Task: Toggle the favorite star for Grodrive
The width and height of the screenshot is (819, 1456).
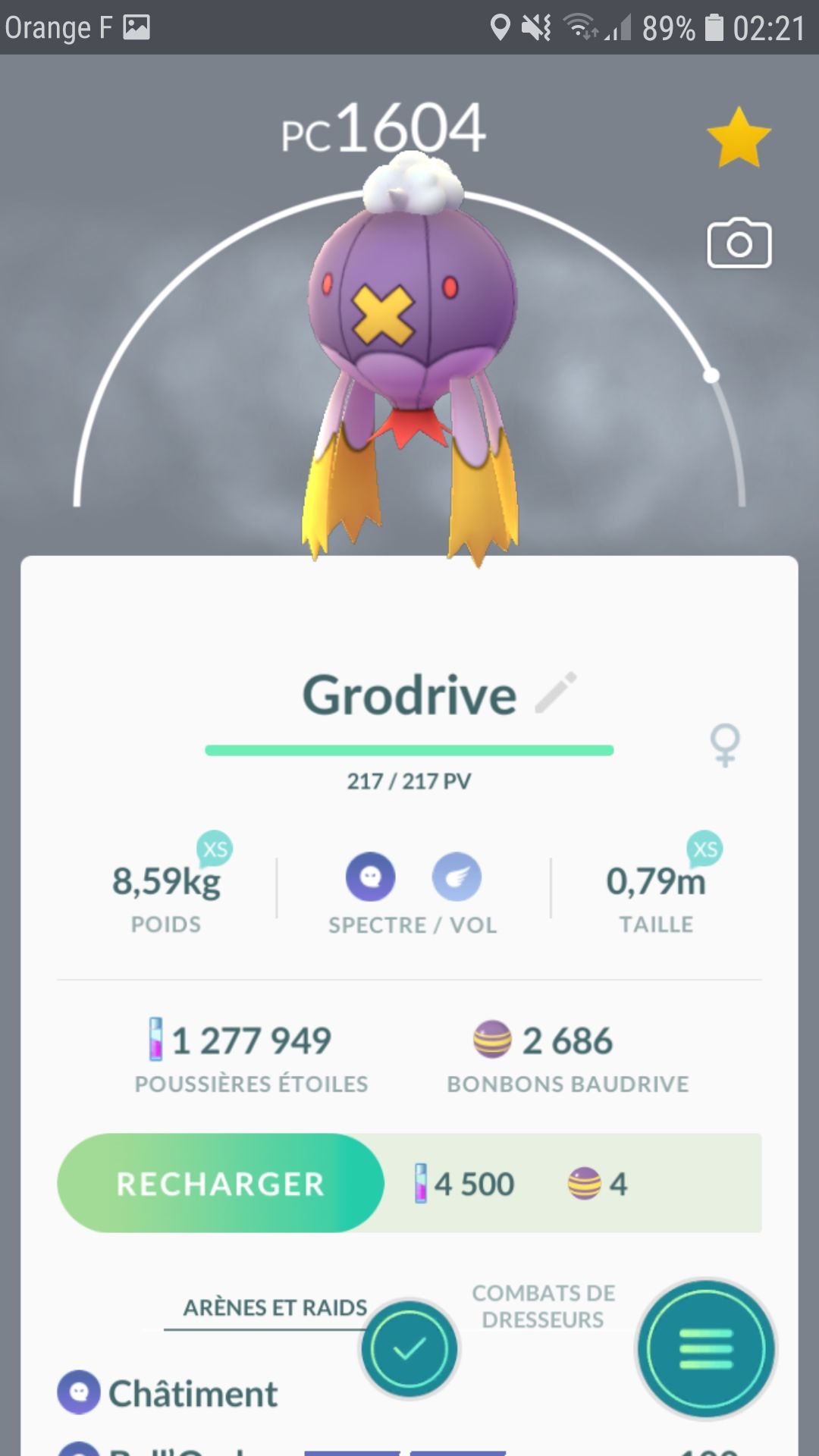Action: point(739,137)
